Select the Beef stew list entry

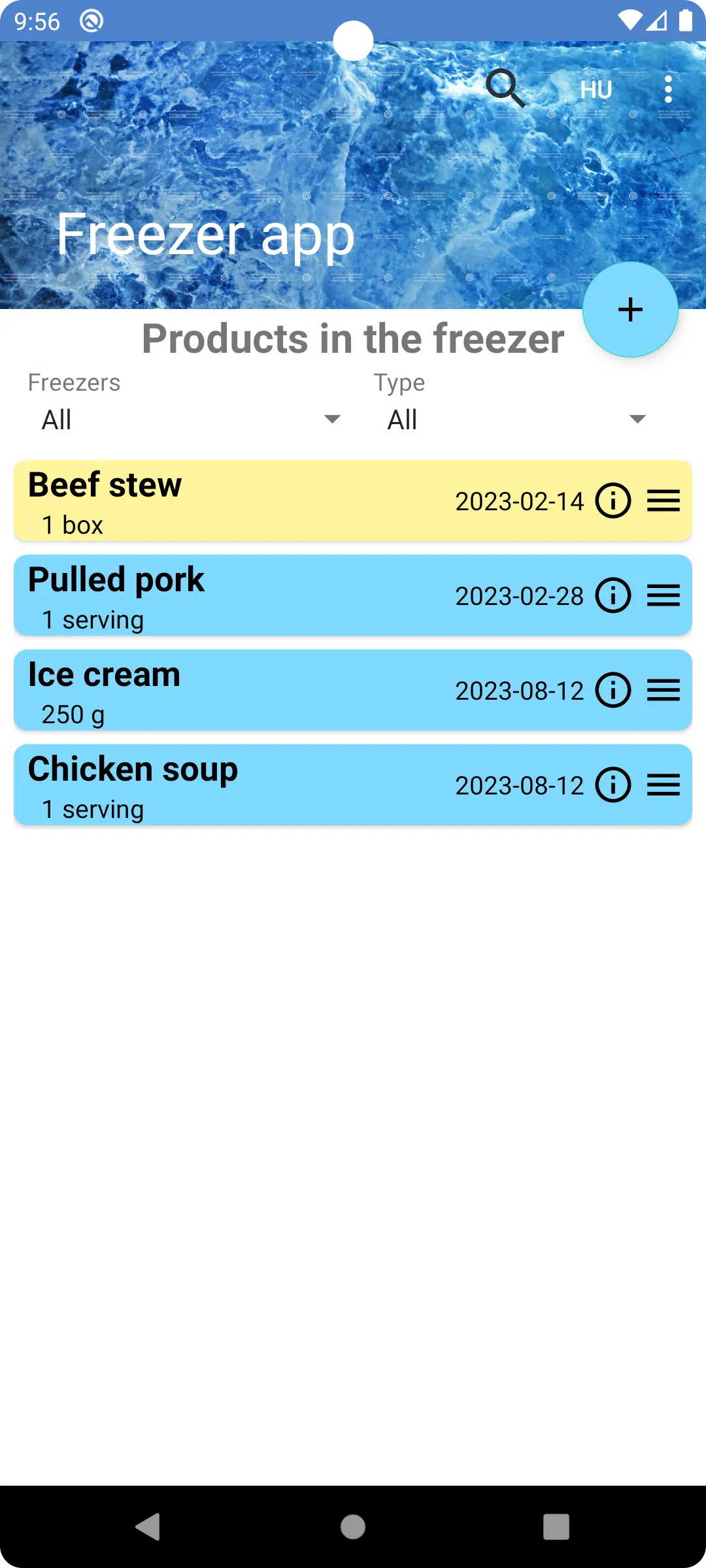click(261, 501)
